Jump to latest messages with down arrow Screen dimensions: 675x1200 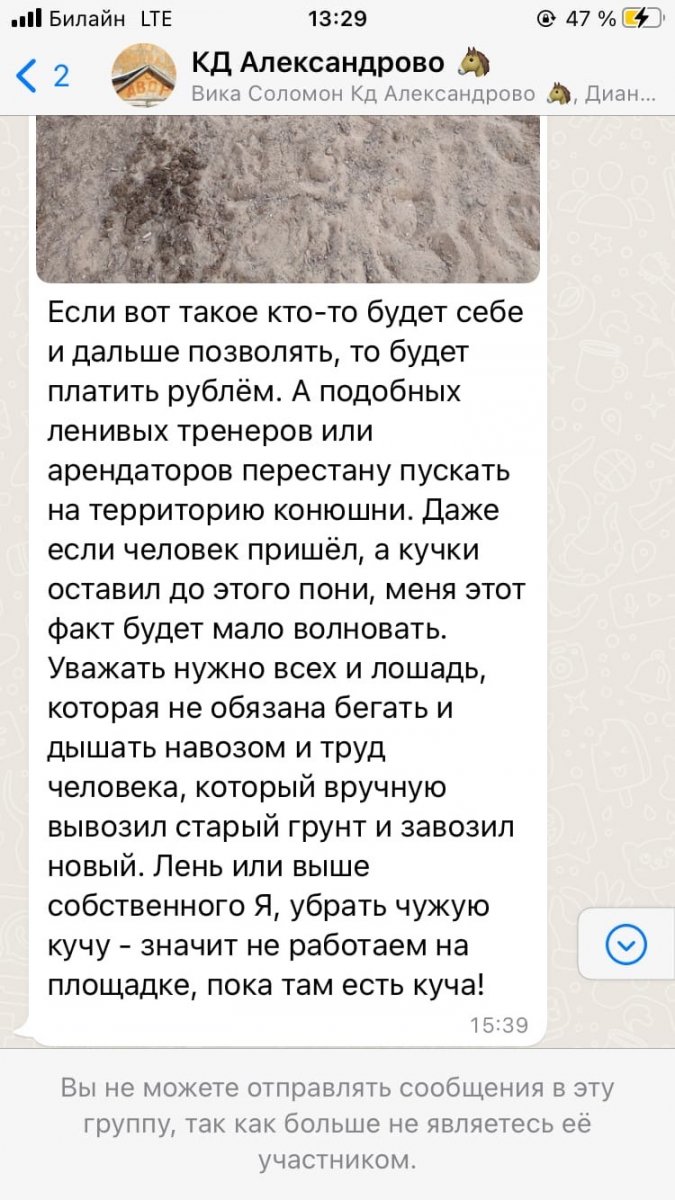[627, 945]
